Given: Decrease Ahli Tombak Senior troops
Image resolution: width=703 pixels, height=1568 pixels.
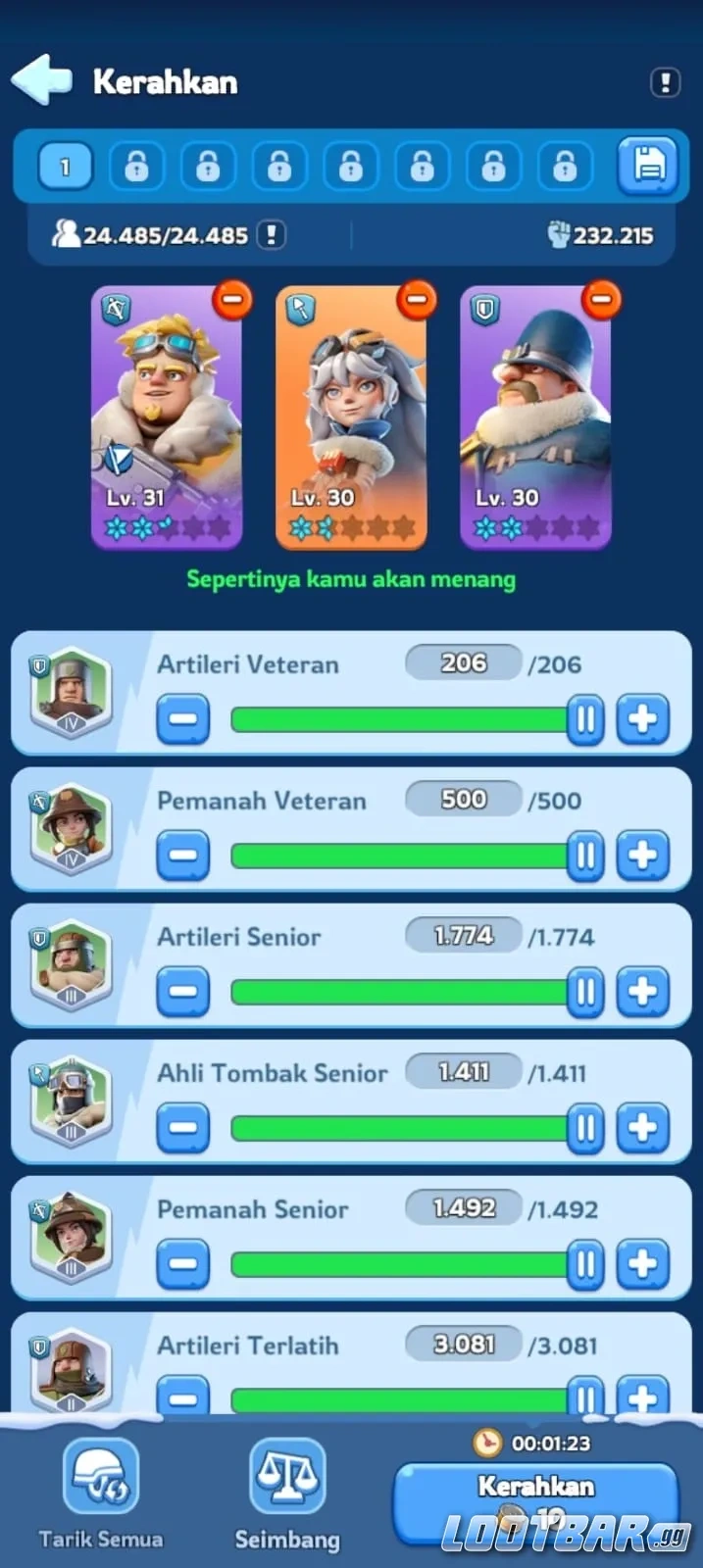Looking at the screenshot, I should tap(183, 1128).
